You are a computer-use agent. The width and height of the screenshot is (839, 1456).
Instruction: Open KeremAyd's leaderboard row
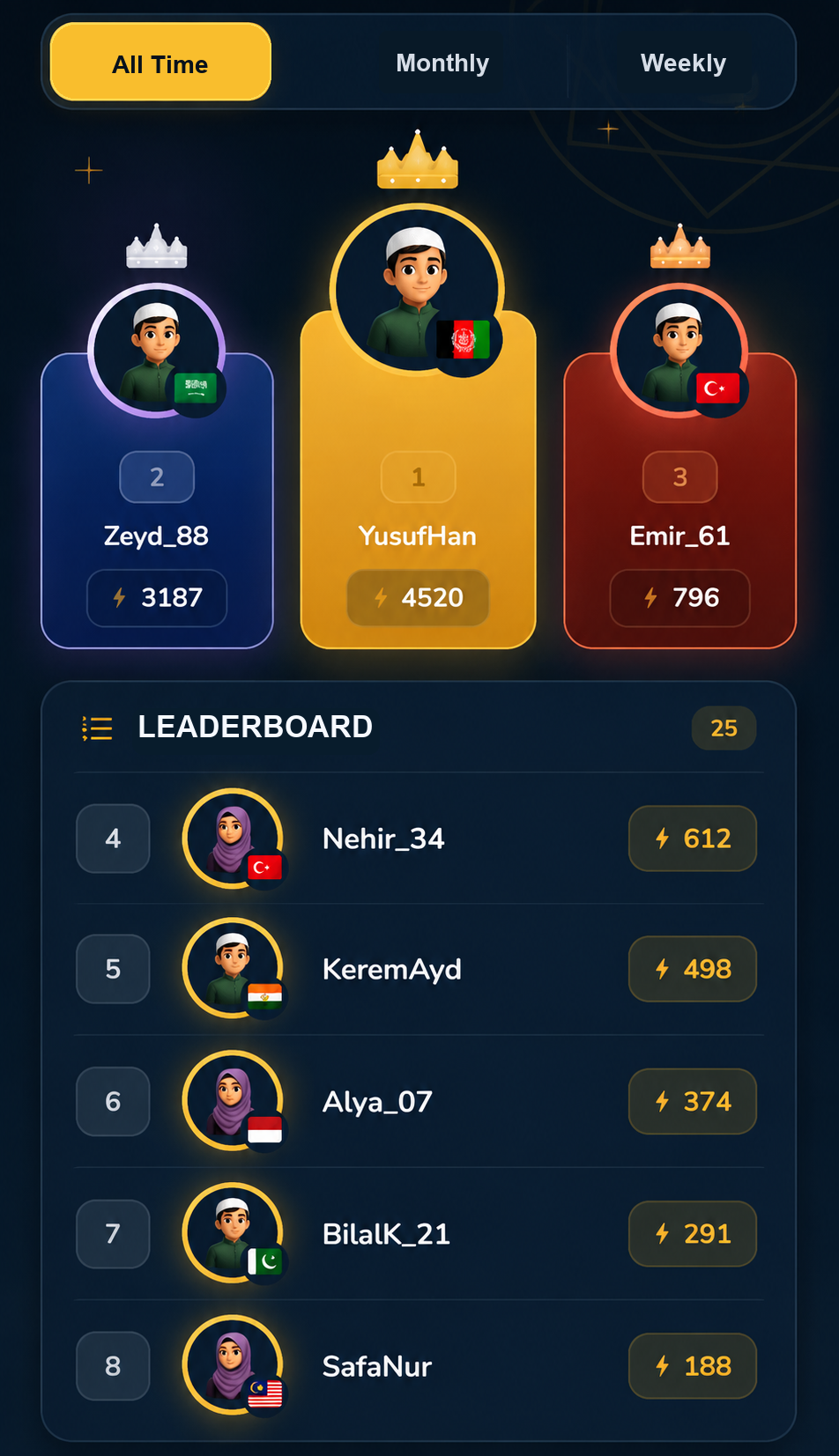(419, 969)
